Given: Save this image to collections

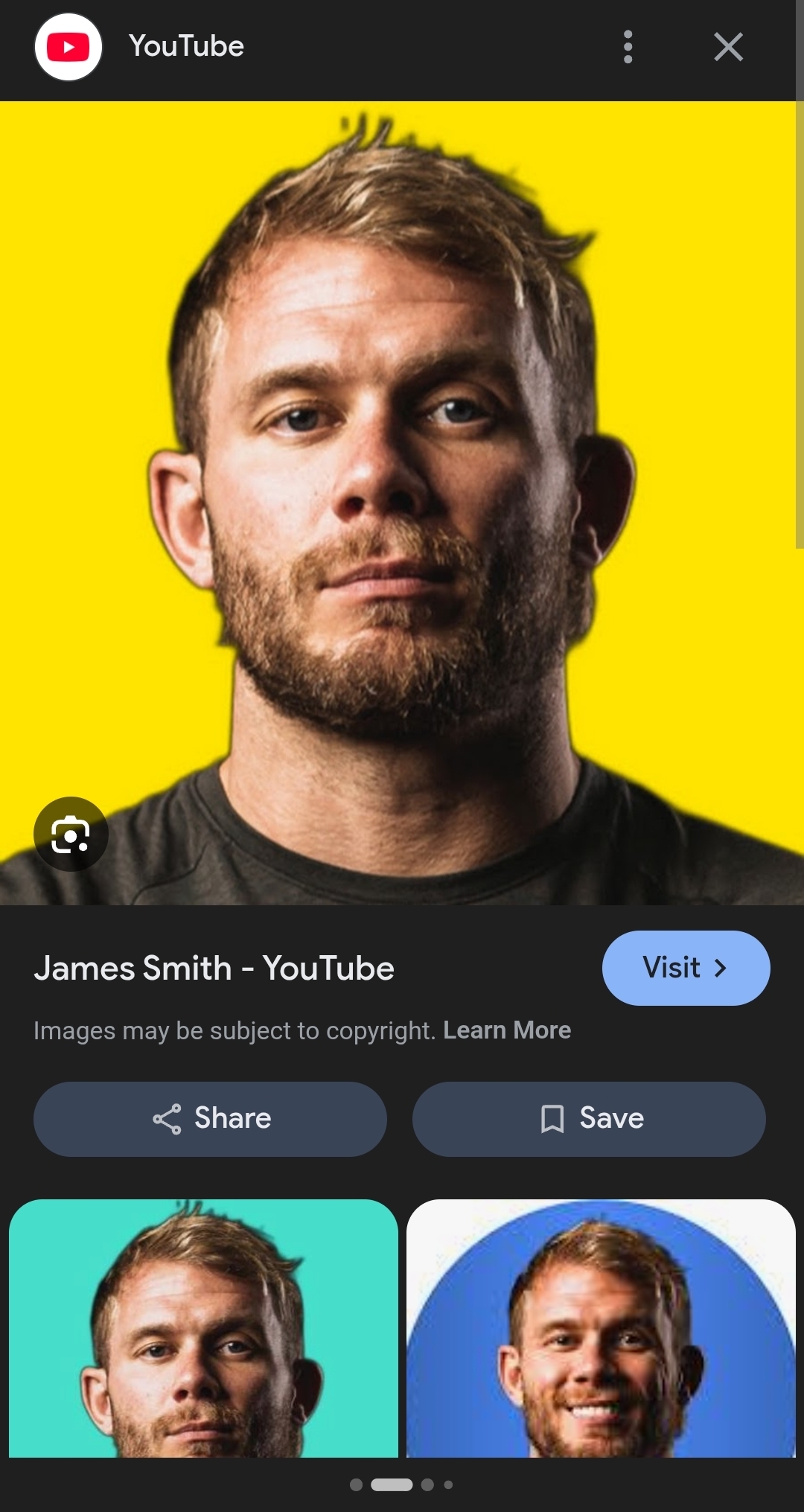Looking at the screenshot, I should coord(589,1118).
